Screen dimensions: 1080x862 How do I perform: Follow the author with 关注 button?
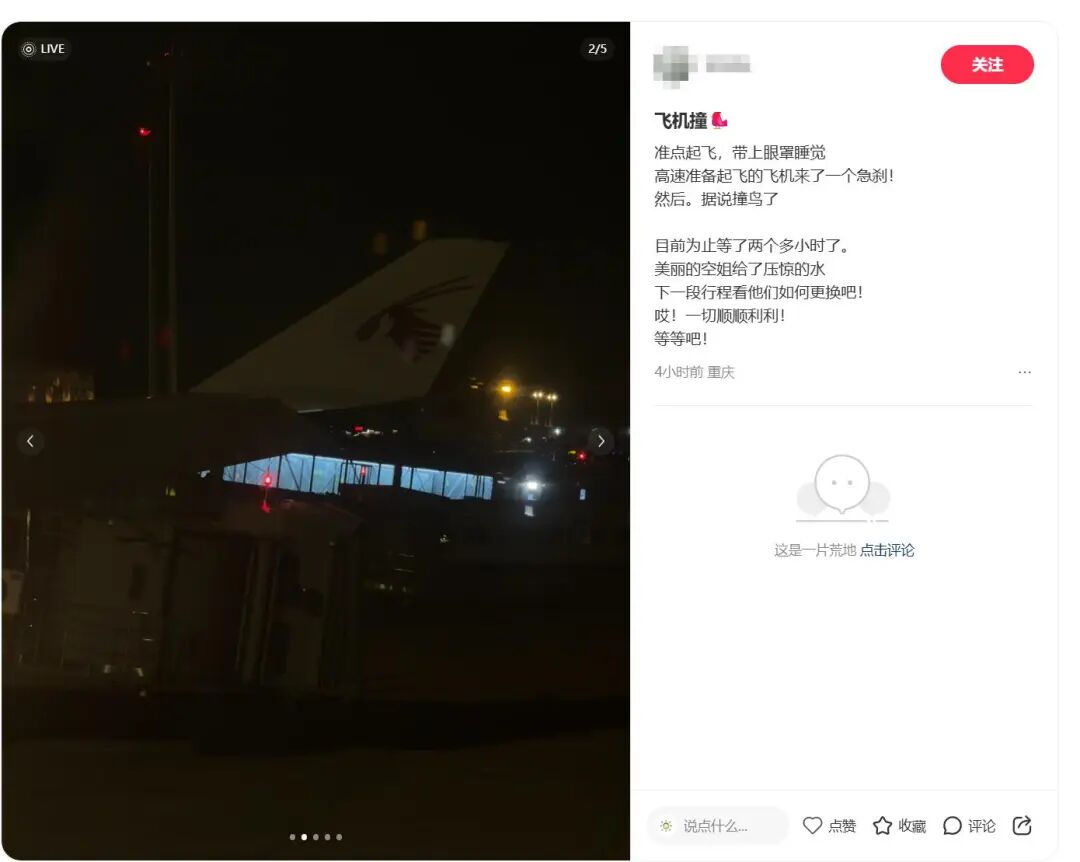coord(986,64)
